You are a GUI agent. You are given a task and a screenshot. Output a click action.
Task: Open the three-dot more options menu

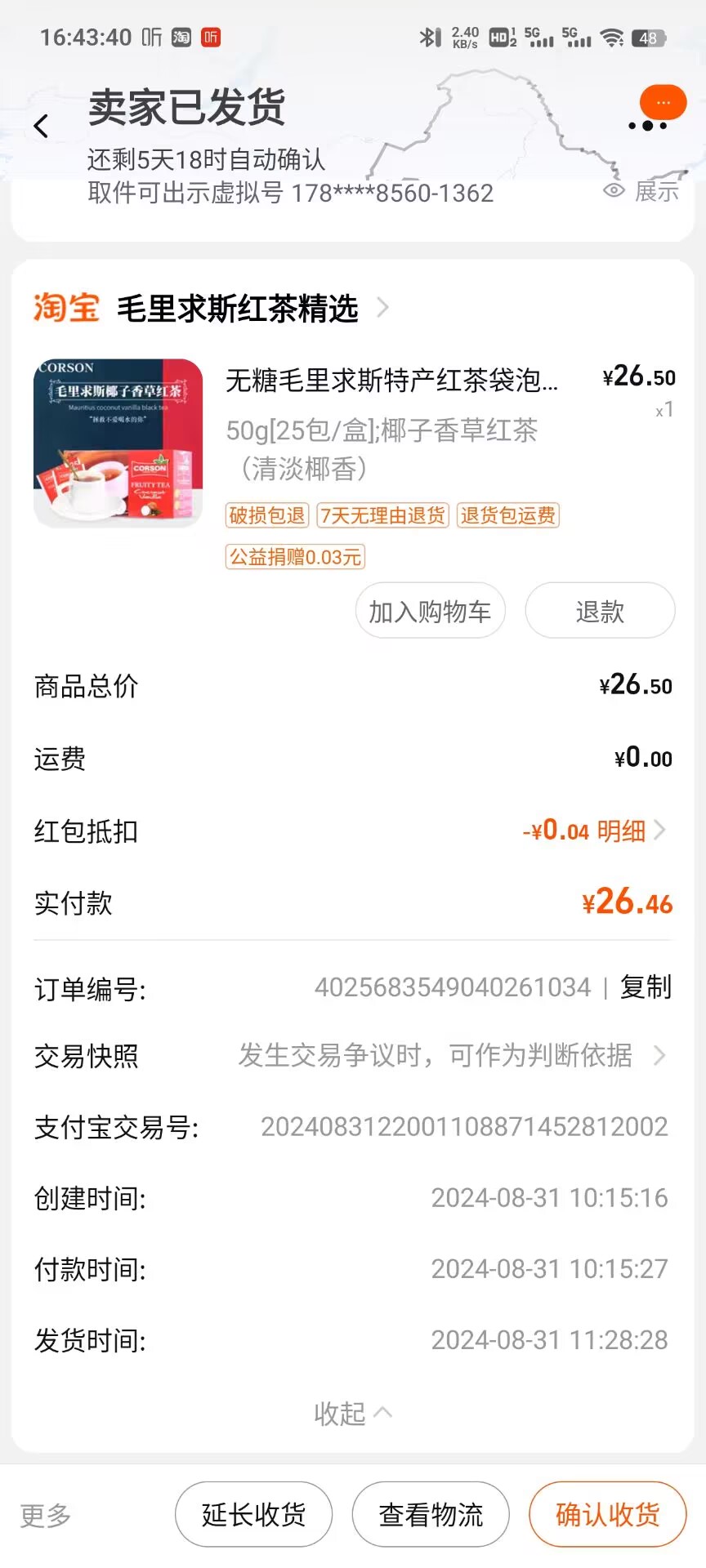point(648,126)
